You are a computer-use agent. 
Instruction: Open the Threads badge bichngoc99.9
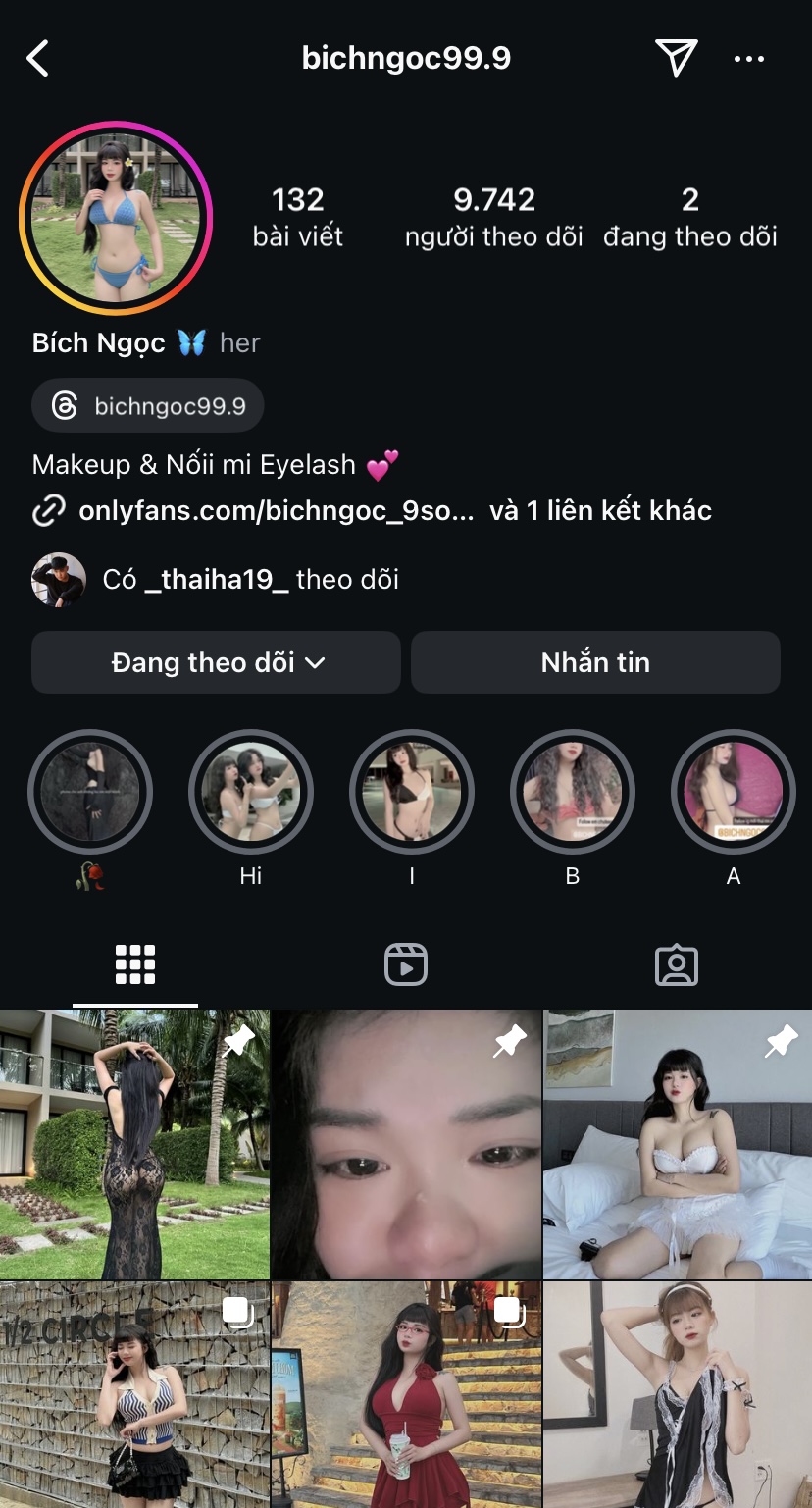pyautogui.click(x=148, y=405)
